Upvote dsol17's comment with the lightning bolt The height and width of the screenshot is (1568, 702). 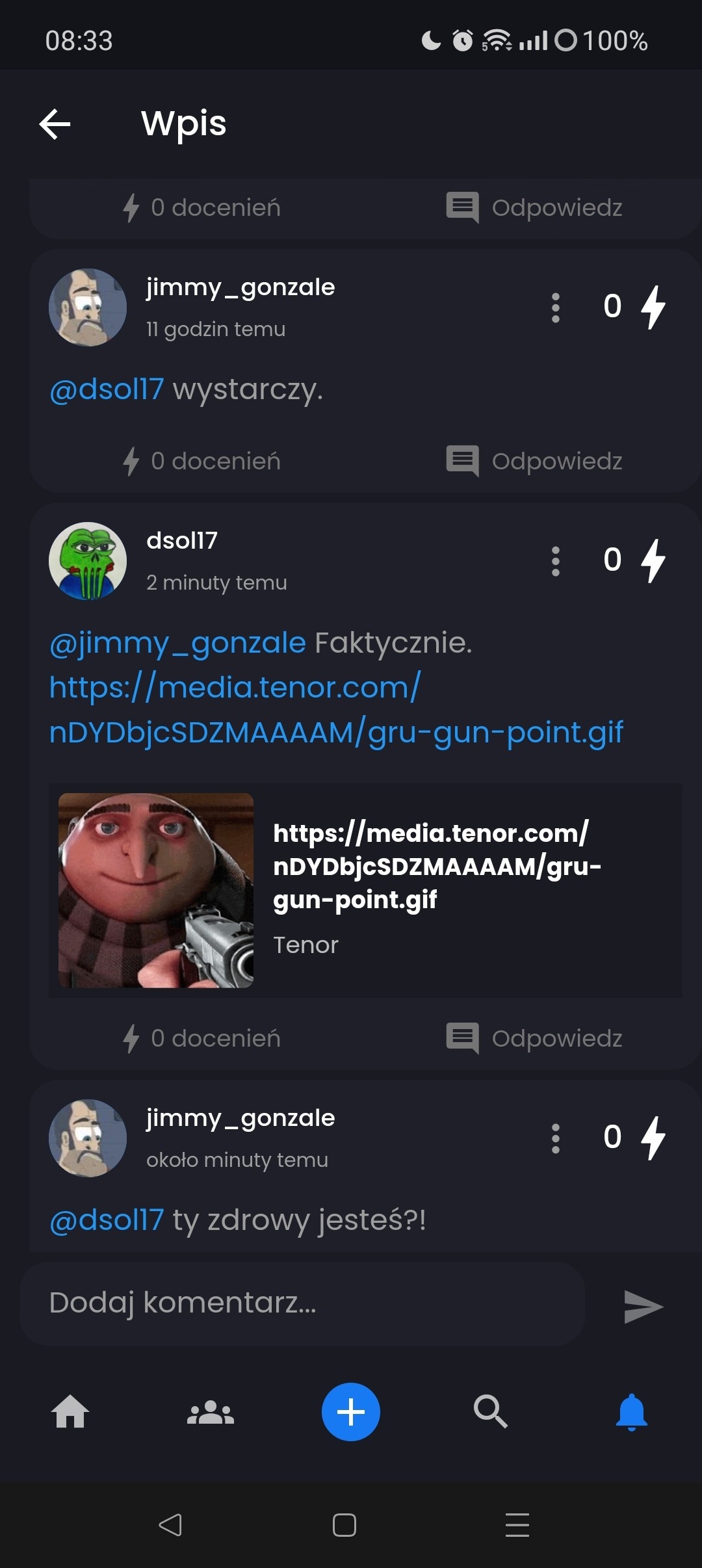653,561
